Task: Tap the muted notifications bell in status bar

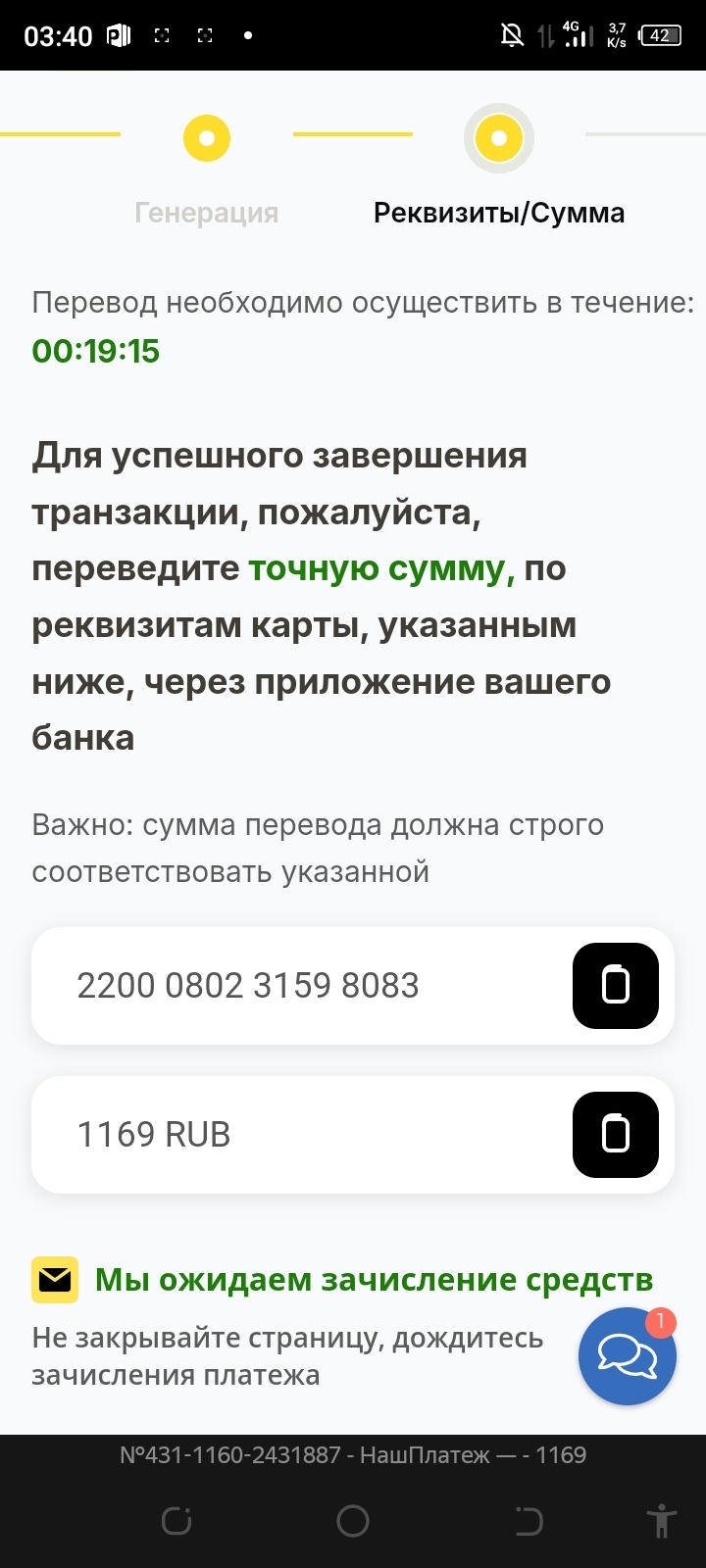Action: point(509,33)
